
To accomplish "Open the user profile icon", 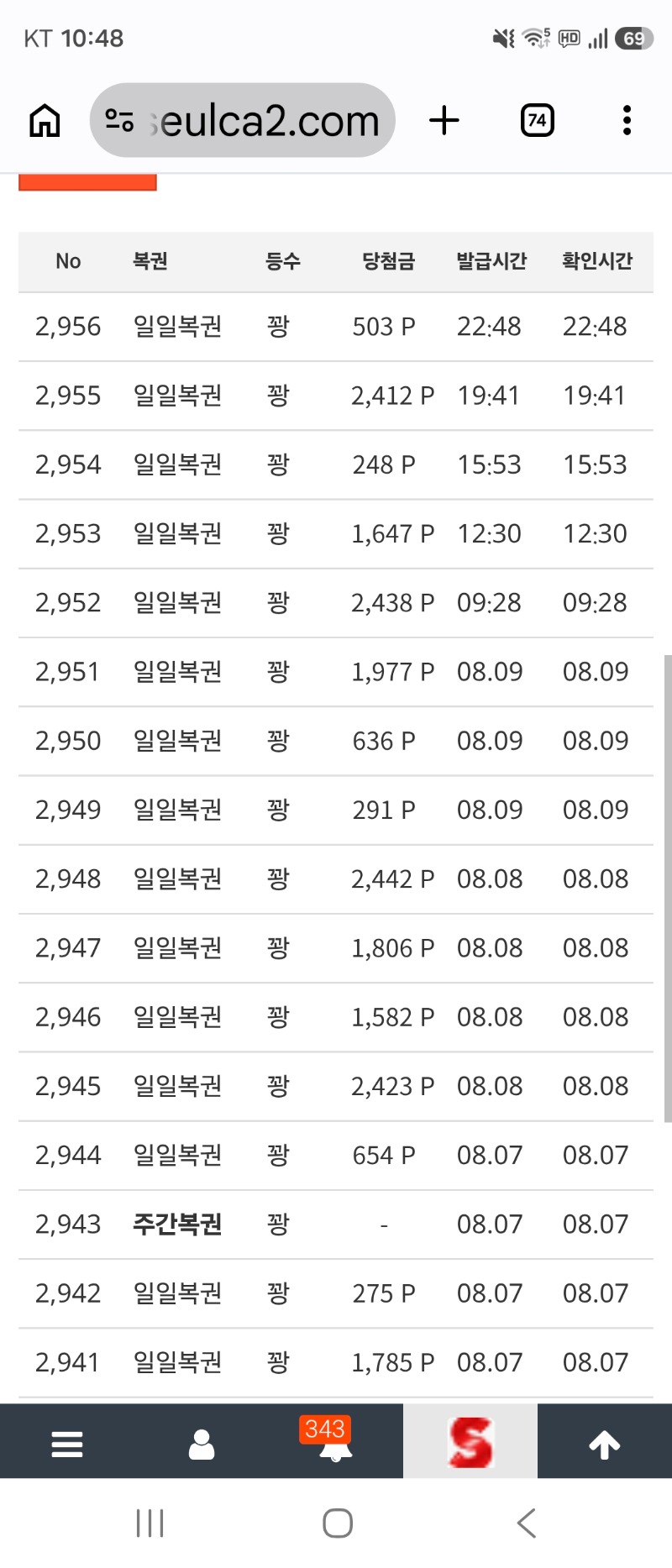I will point(202,1444).
